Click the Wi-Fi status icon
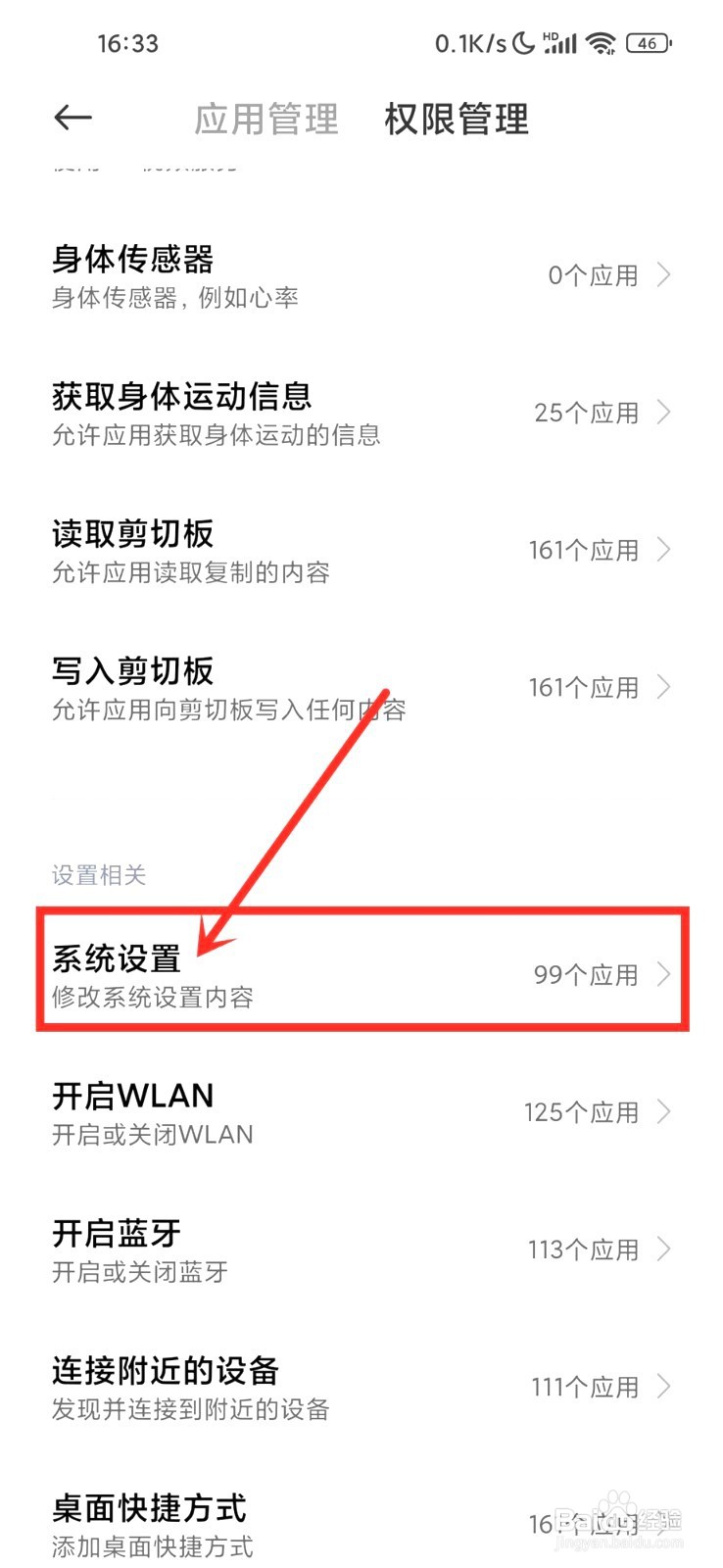This screenshot has width=723, height=1568. coord(600,43)
